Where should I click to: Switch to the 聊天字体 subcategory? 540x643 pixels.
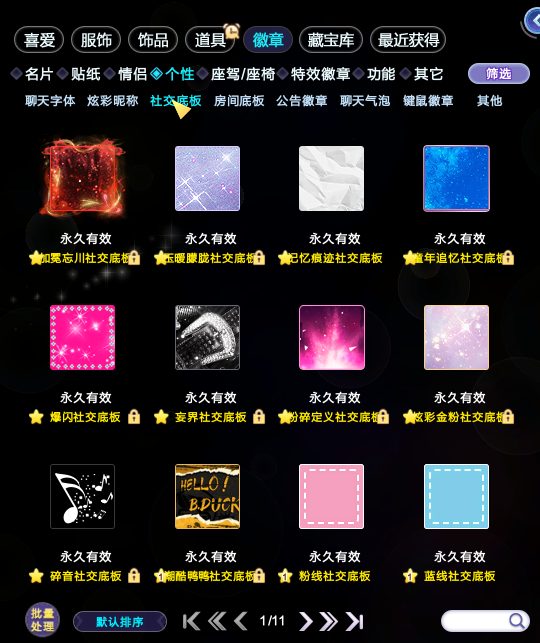coord(50,100)
